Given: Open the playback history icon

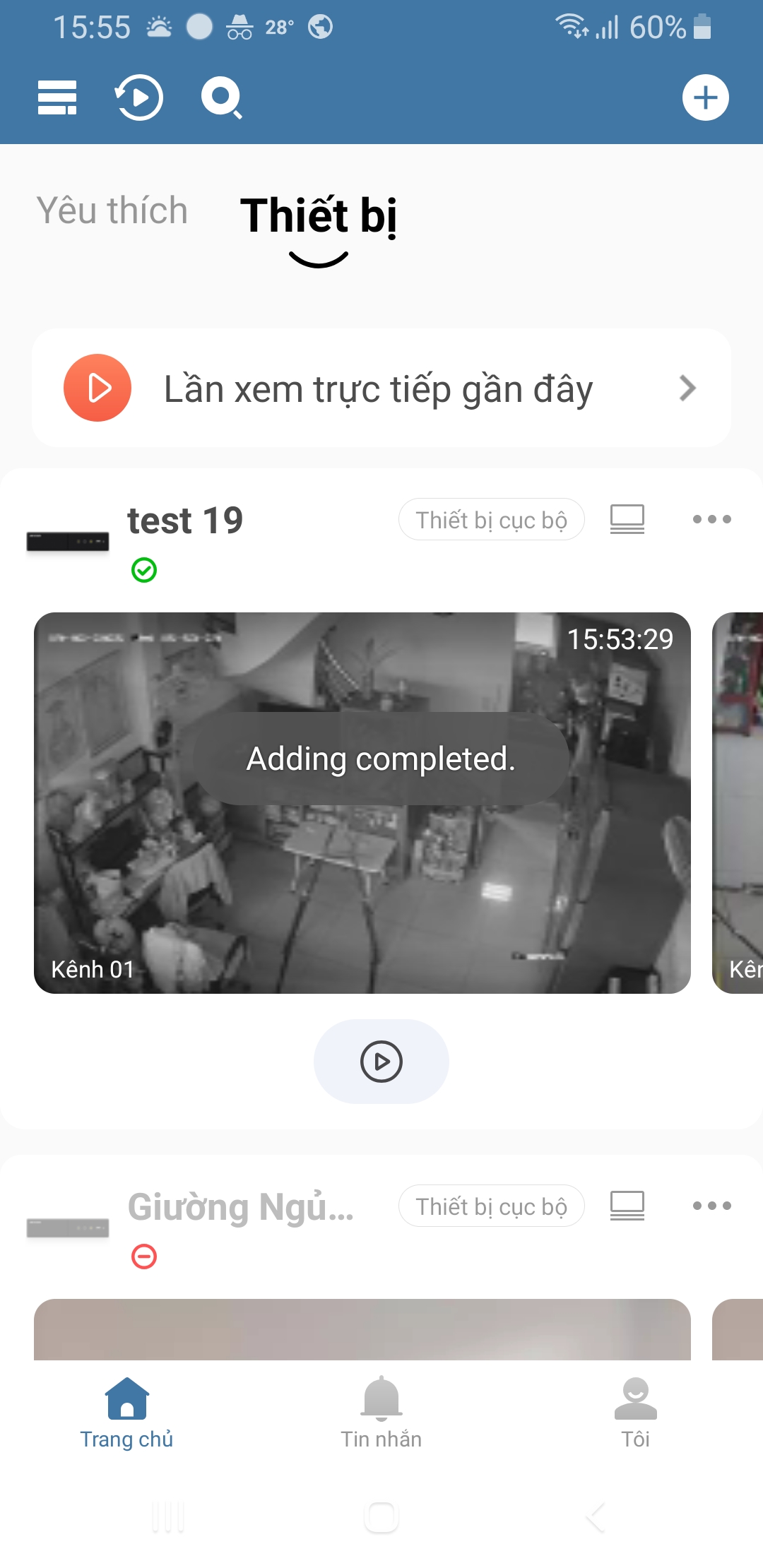Looking at the screenshot, I should [x=139, y=97].
